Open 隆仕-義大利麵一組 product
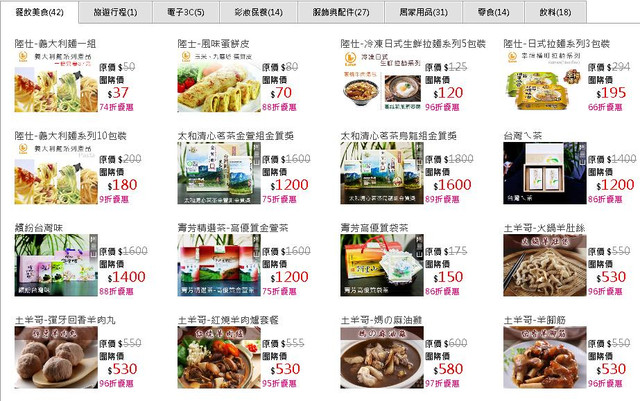640x401 pixels. point(56,44)
